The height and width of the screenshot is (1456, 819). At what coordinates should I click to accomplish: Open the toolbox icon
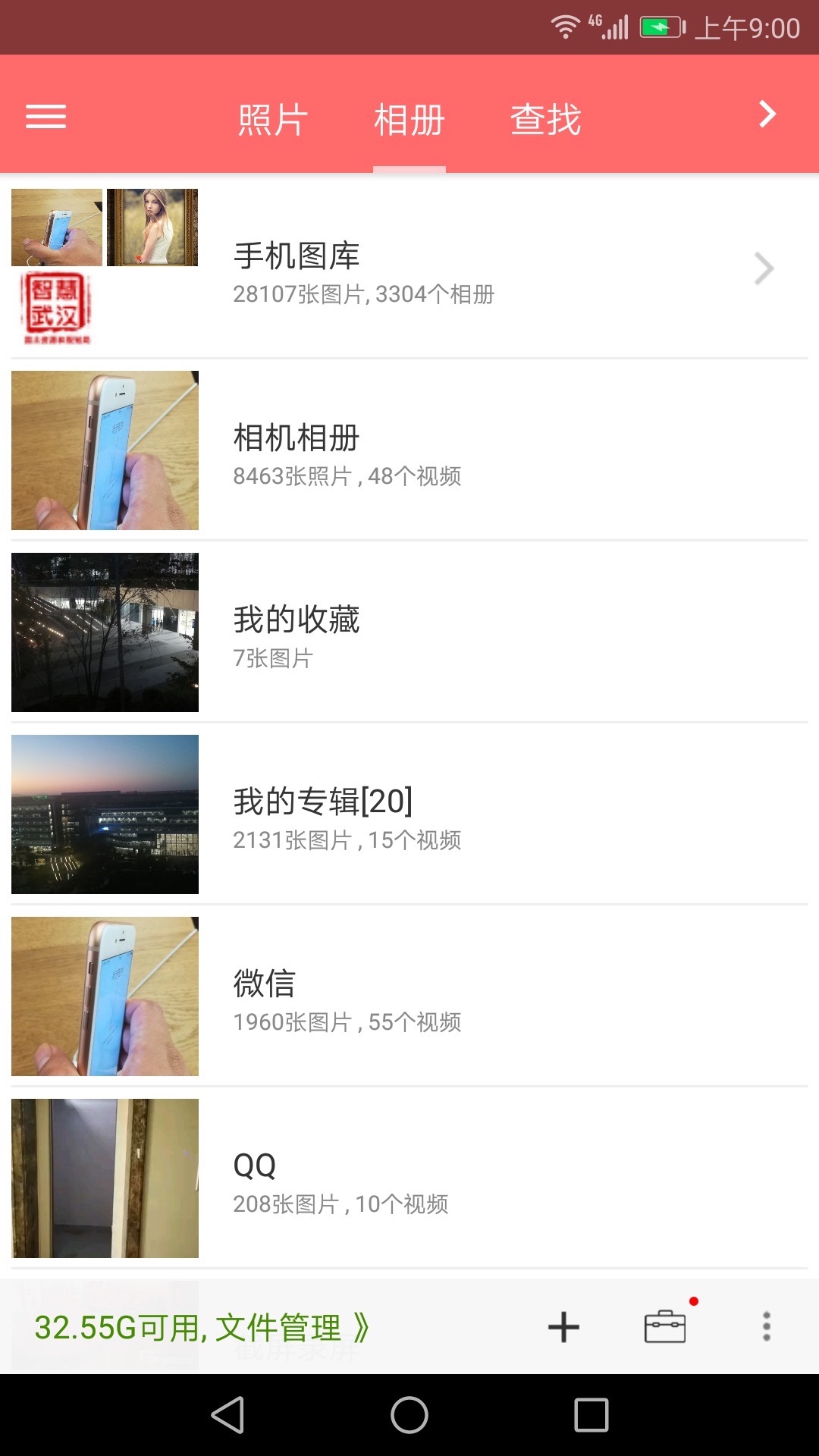pos(665,1327)
